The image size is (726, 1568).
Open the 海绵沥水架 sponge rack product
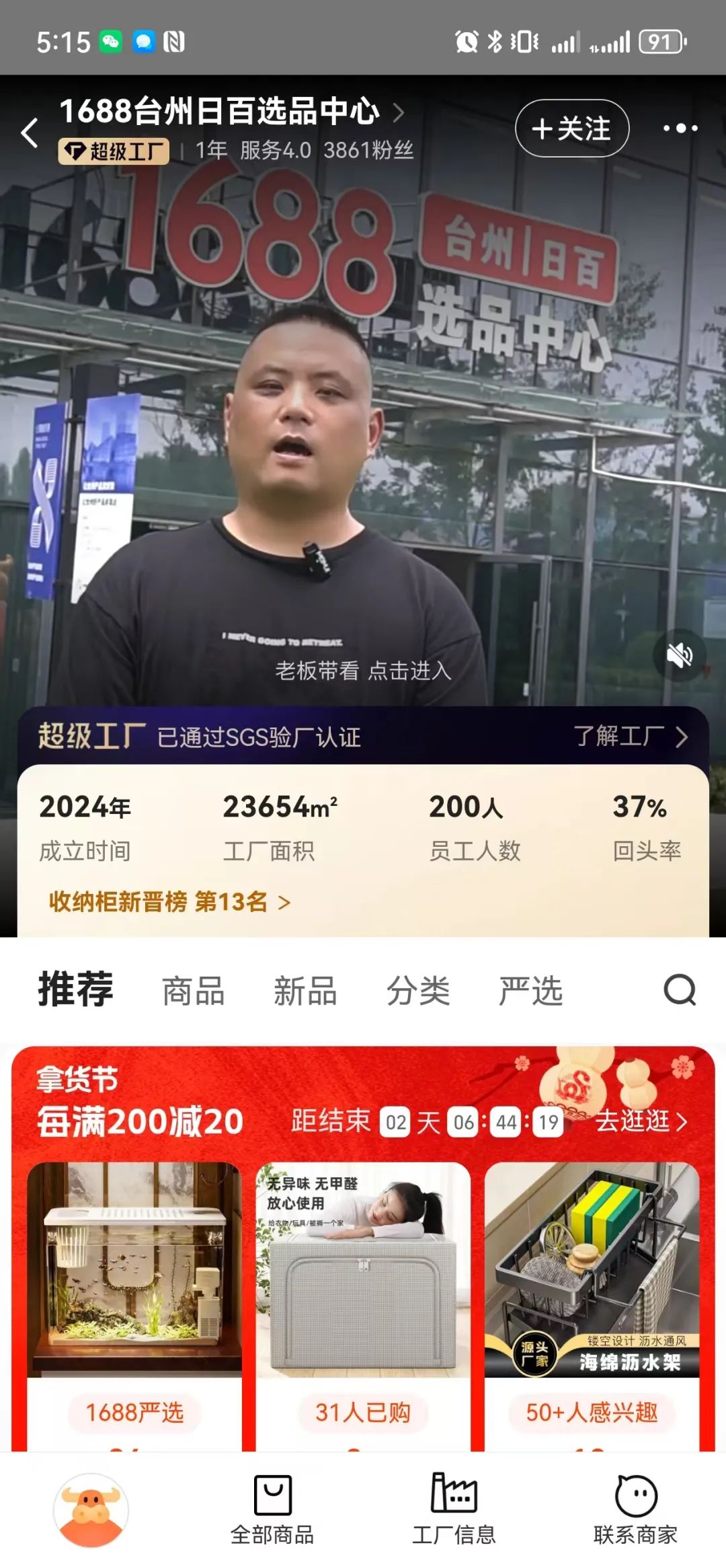592,1271
